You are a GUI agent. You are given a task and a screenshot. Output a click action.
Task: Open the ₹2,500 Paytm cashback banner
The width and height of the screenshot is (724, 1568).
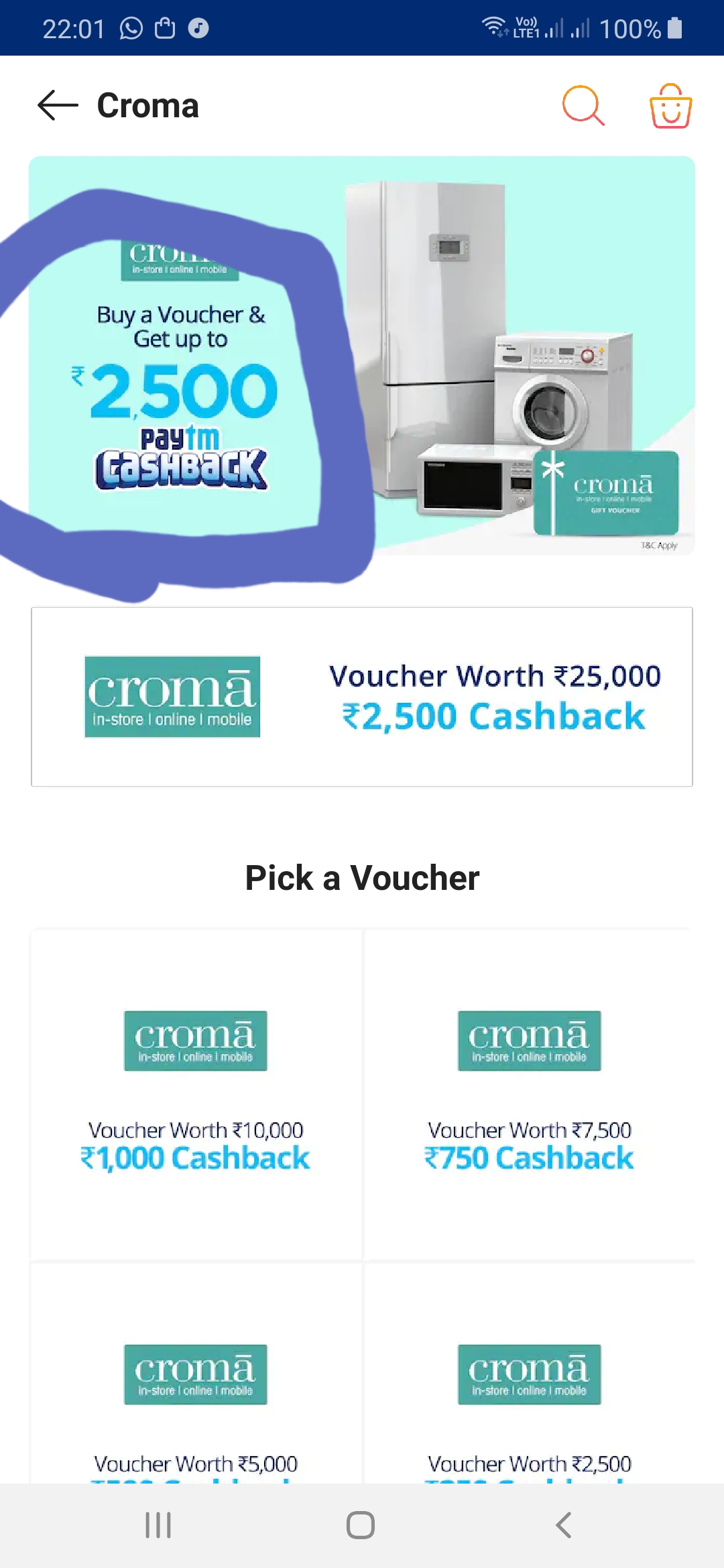(362, 355)
